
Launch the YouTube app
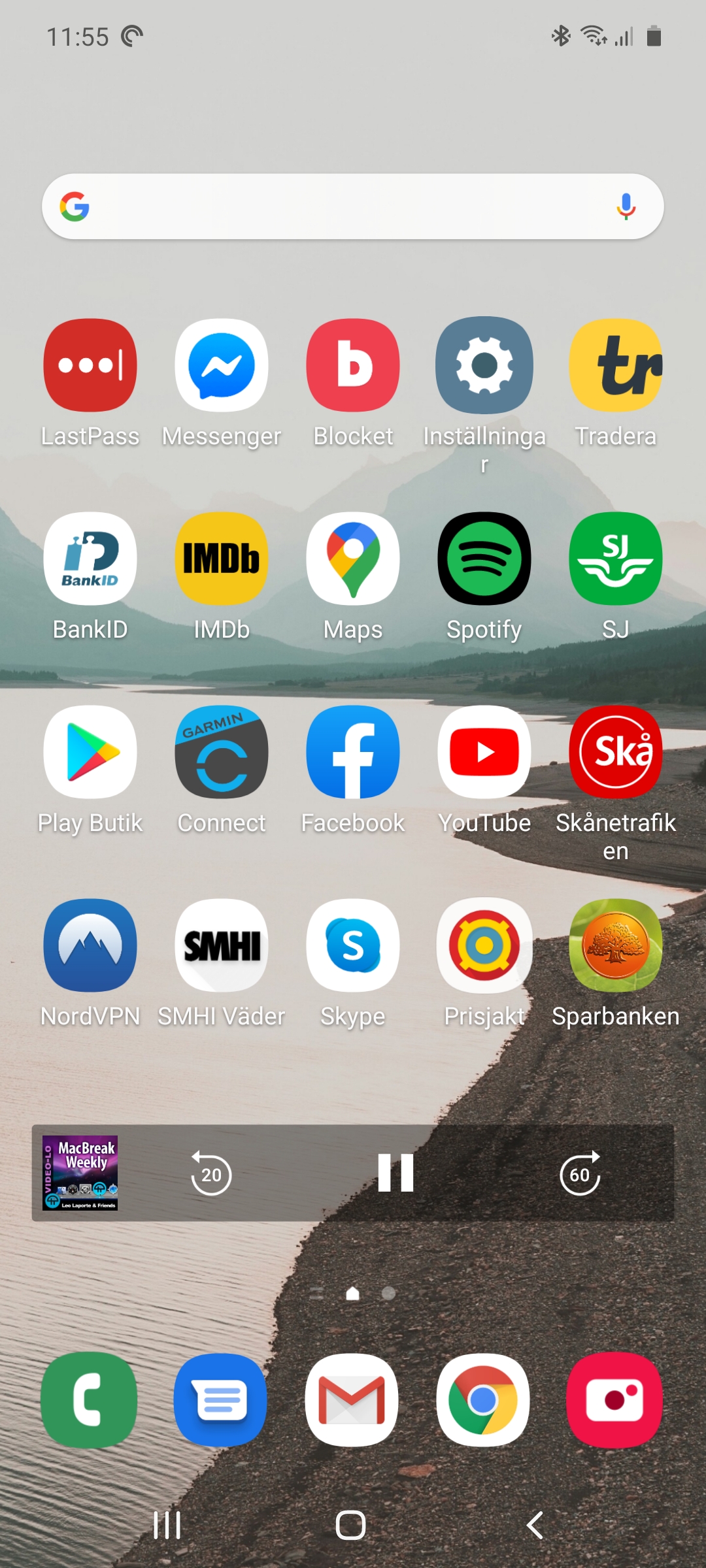tap(484, 752)
